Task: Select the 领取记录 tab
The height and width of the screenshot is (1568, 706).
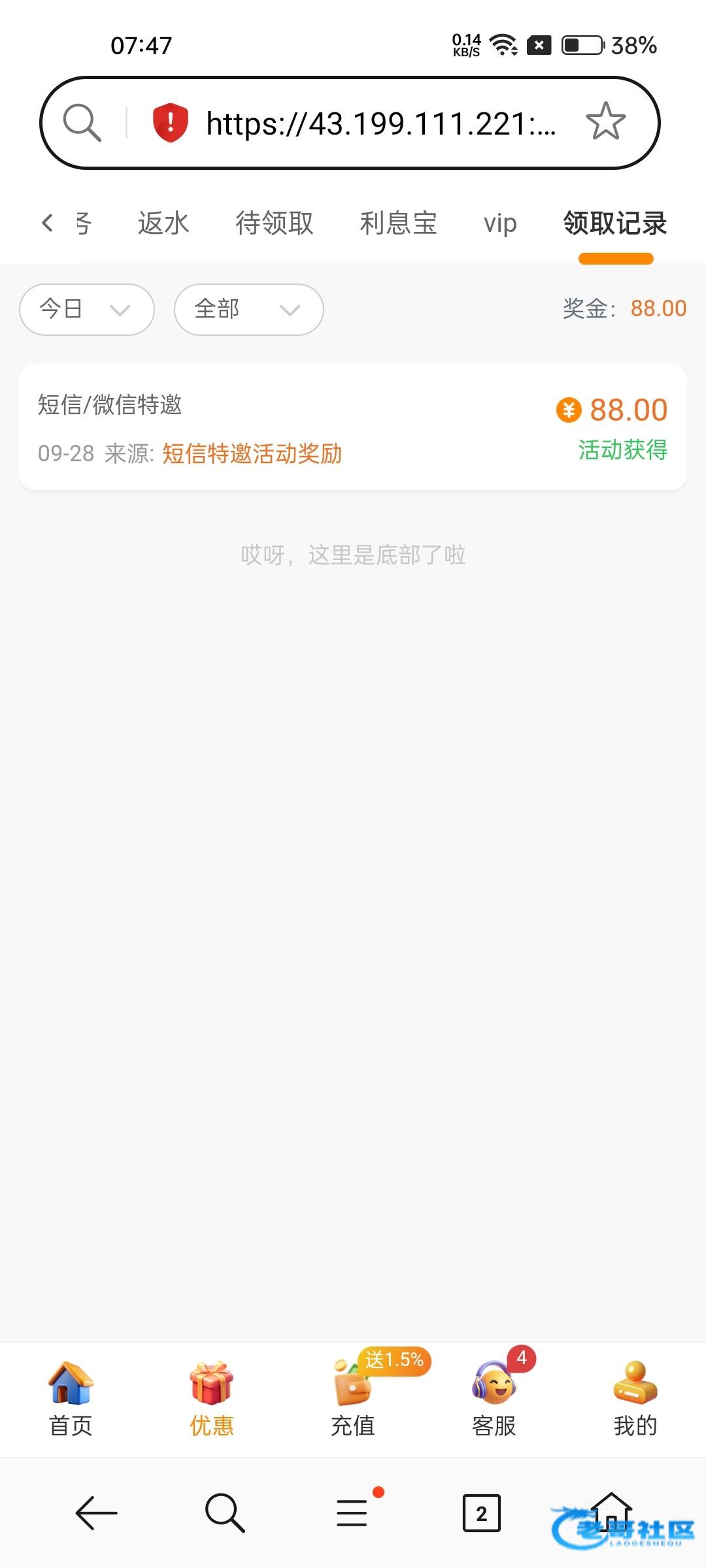Action: pos(614,223)
